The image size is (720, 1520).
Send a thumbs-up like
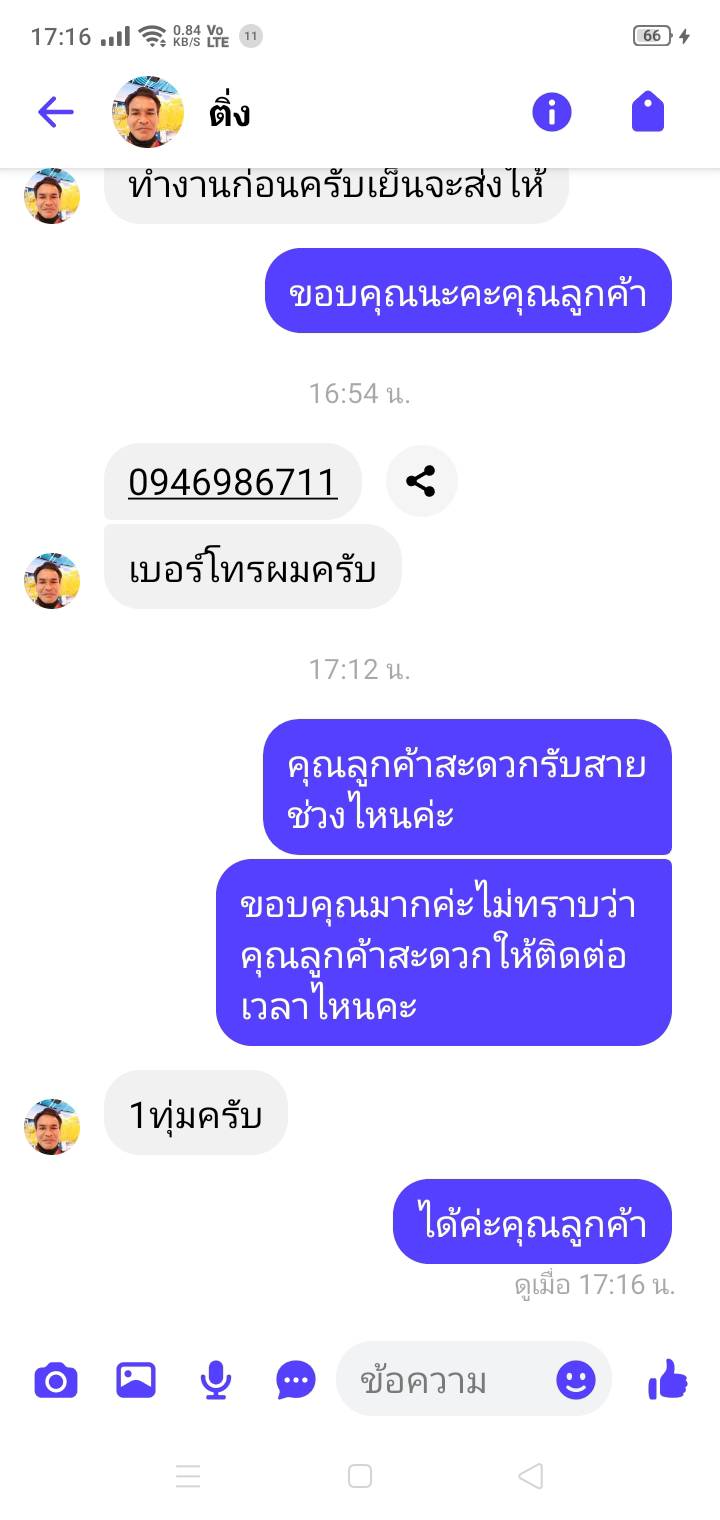point(667,1380)
